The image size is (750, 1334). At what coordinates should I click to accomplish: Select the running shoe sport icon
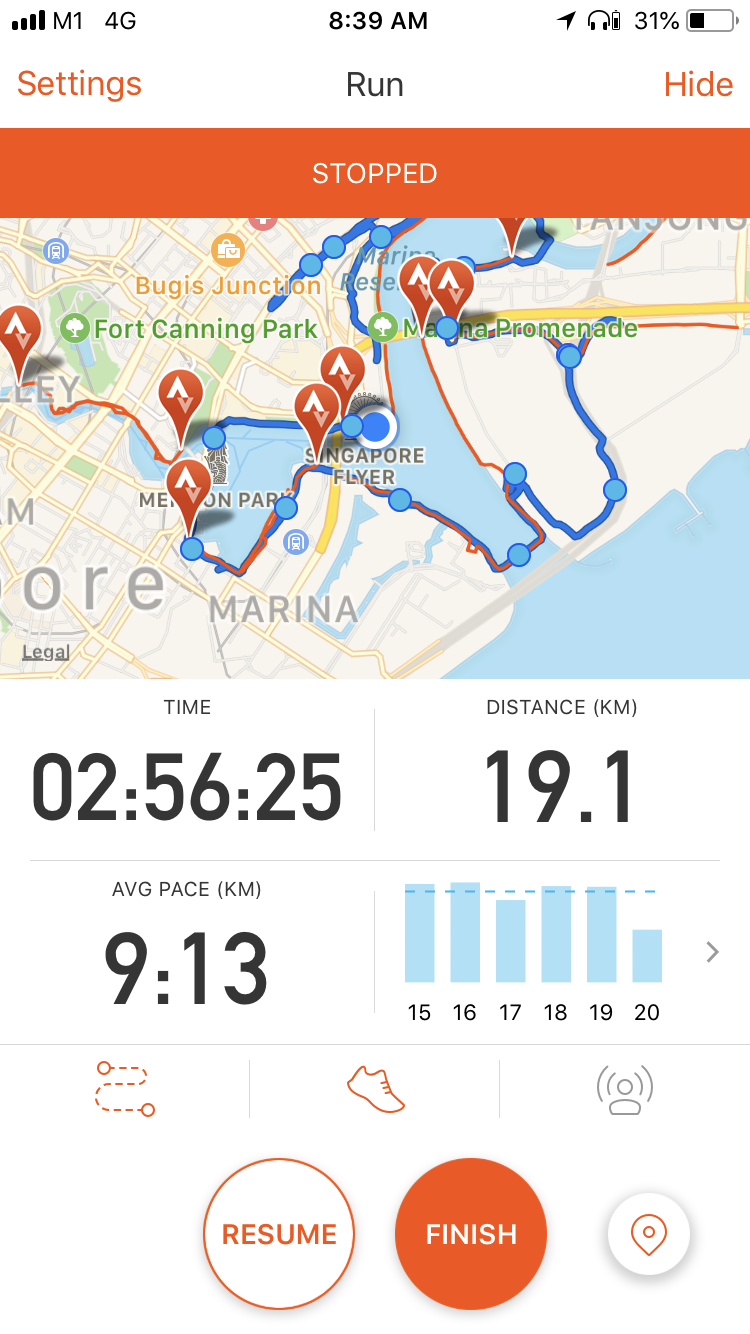pos(375,1089)
